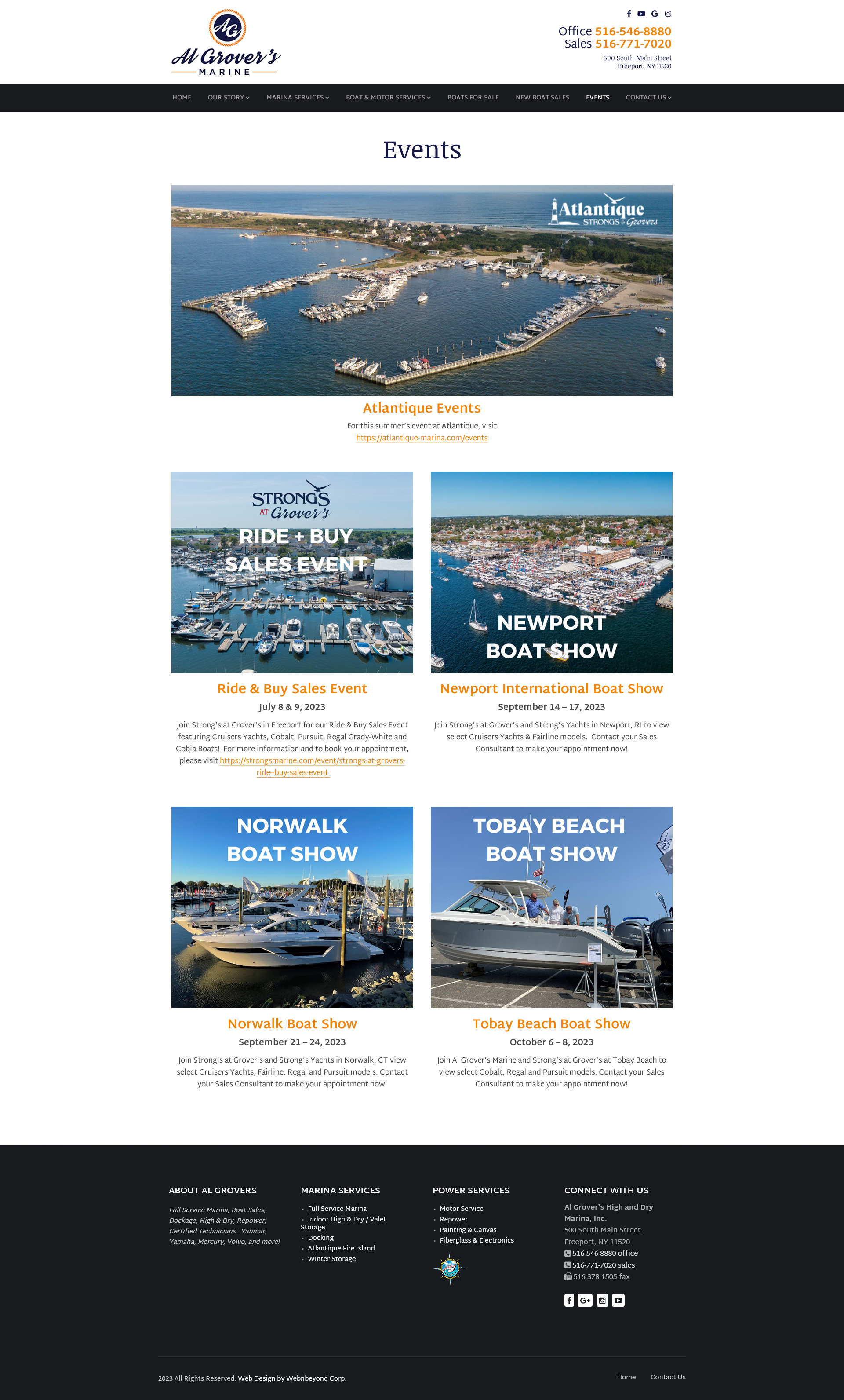Expand the Contact Us nav dropdown

[649, 97]
